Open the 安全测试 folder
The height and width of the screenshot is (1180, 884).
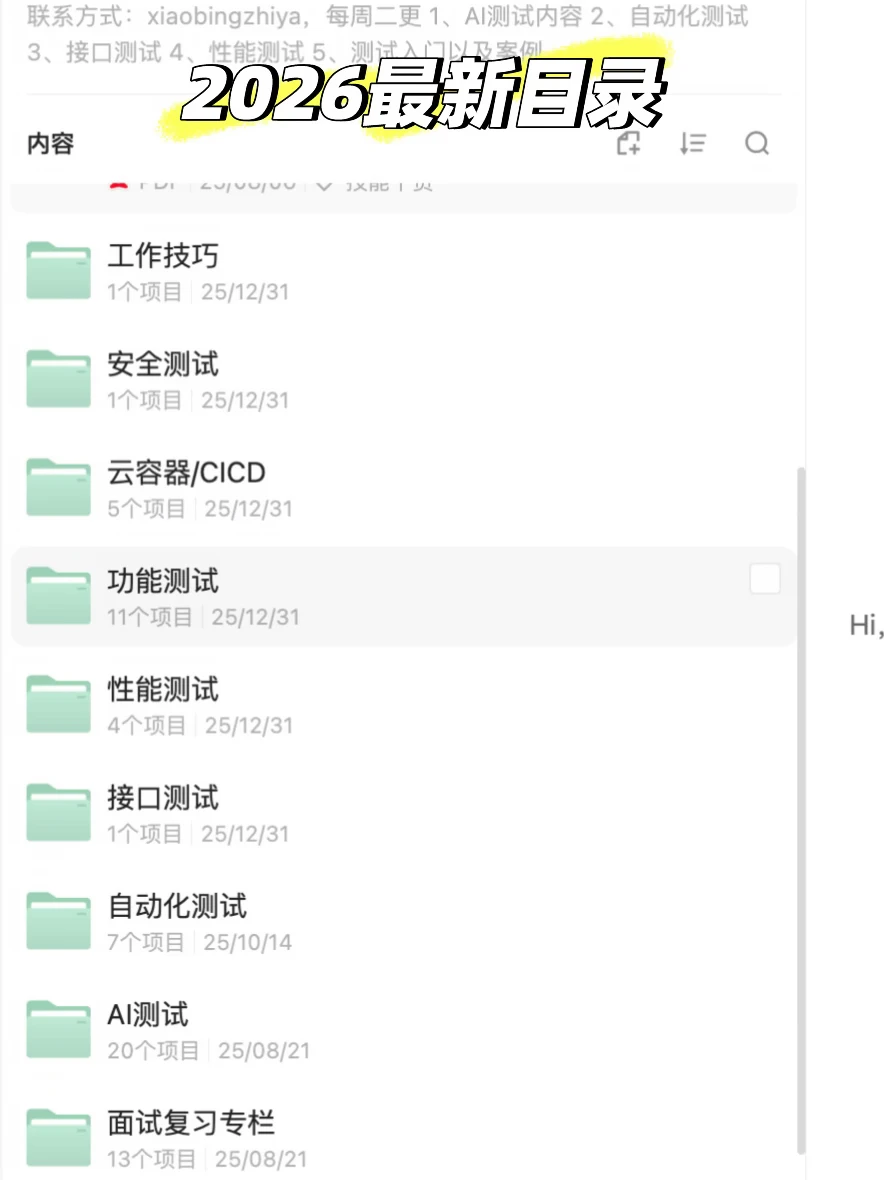(403, 379)
